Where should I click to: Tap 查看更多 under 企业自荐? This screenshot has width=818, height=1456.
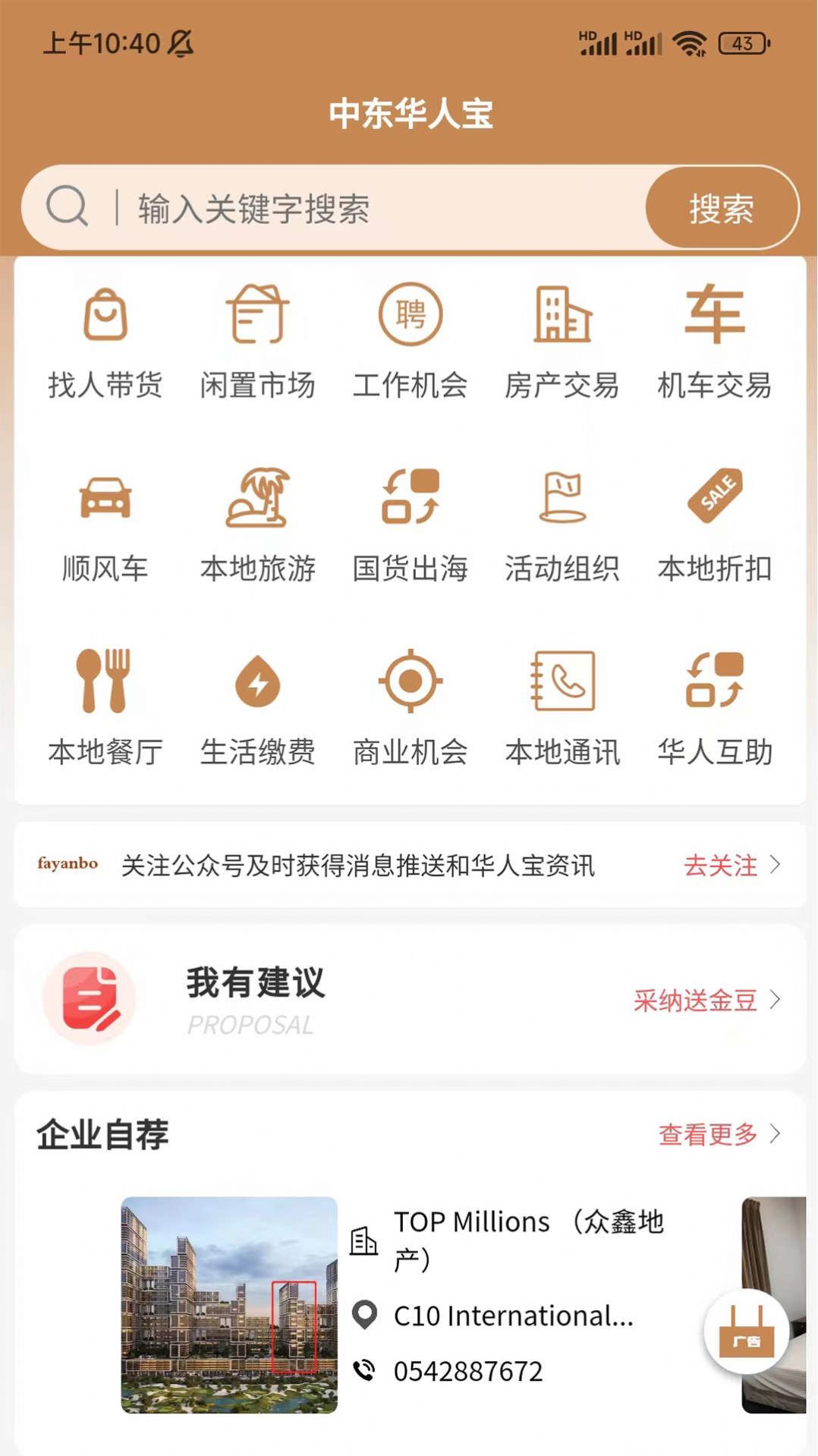718,1134
